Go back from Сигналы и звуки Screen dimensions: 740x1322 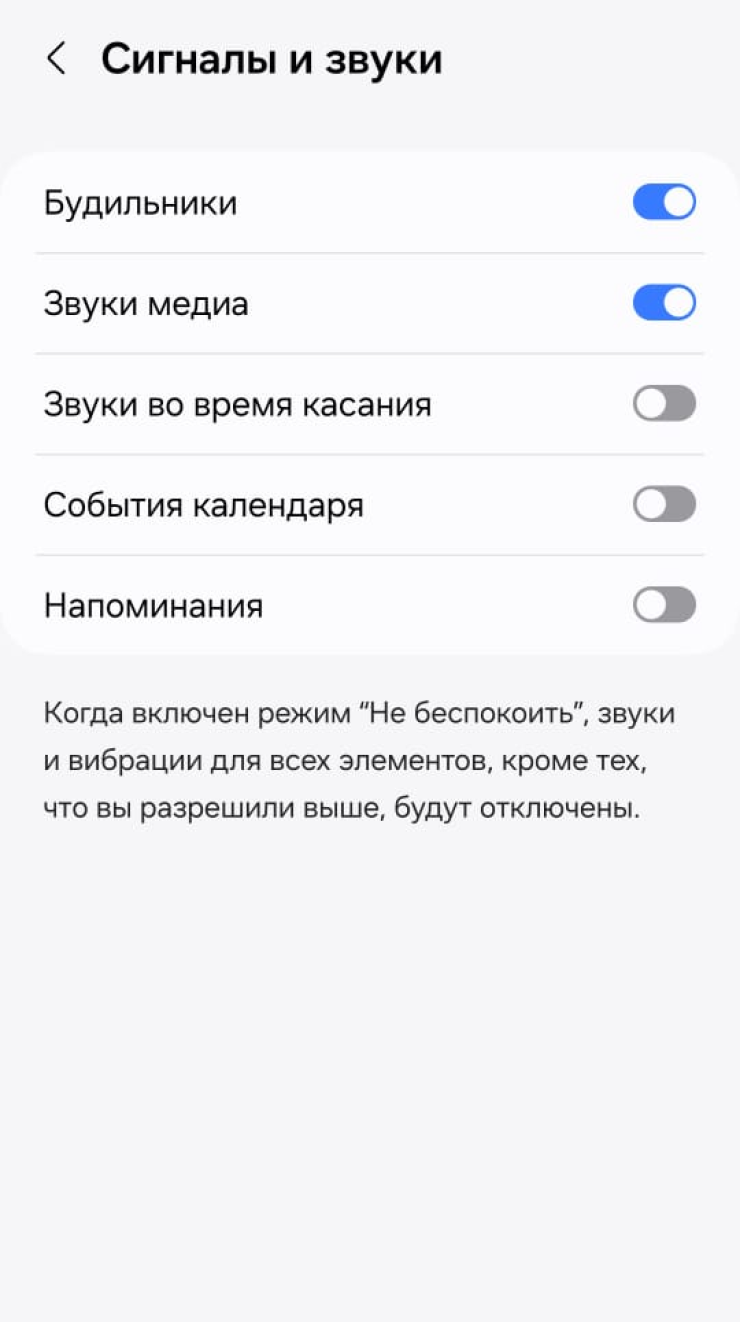(x=56, y=59)
